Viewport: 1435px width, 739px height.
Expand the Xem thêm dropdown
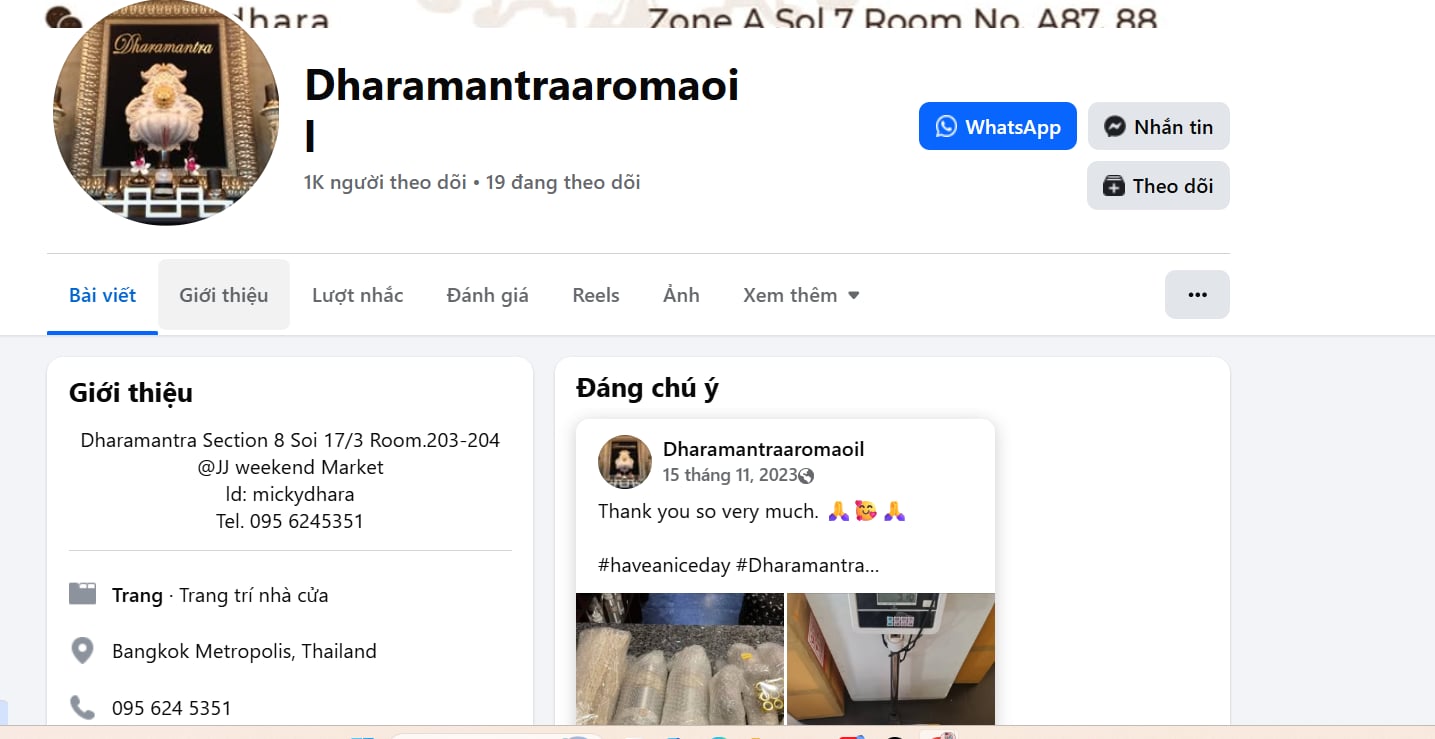[801, 295]
